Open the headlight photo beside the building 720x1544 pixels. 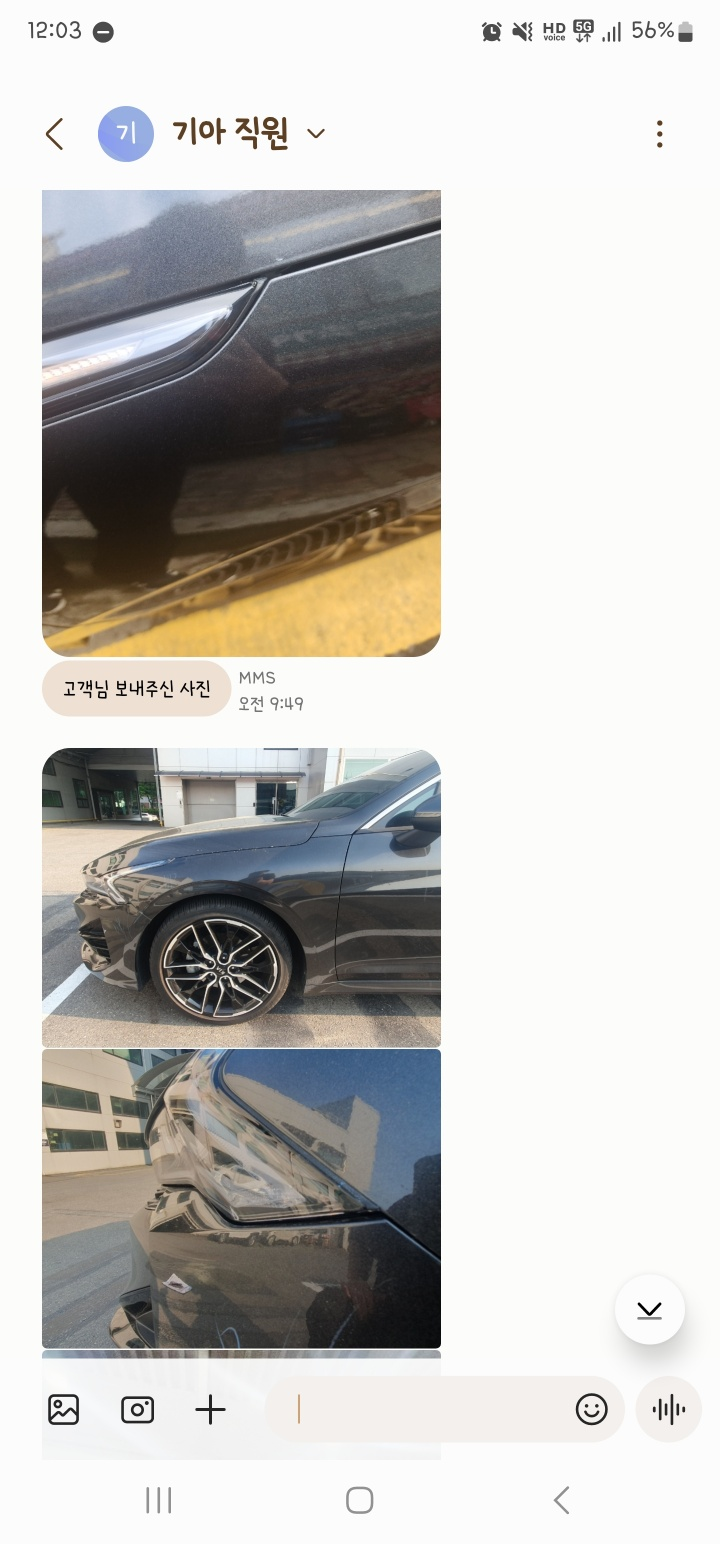(241, 1198)
